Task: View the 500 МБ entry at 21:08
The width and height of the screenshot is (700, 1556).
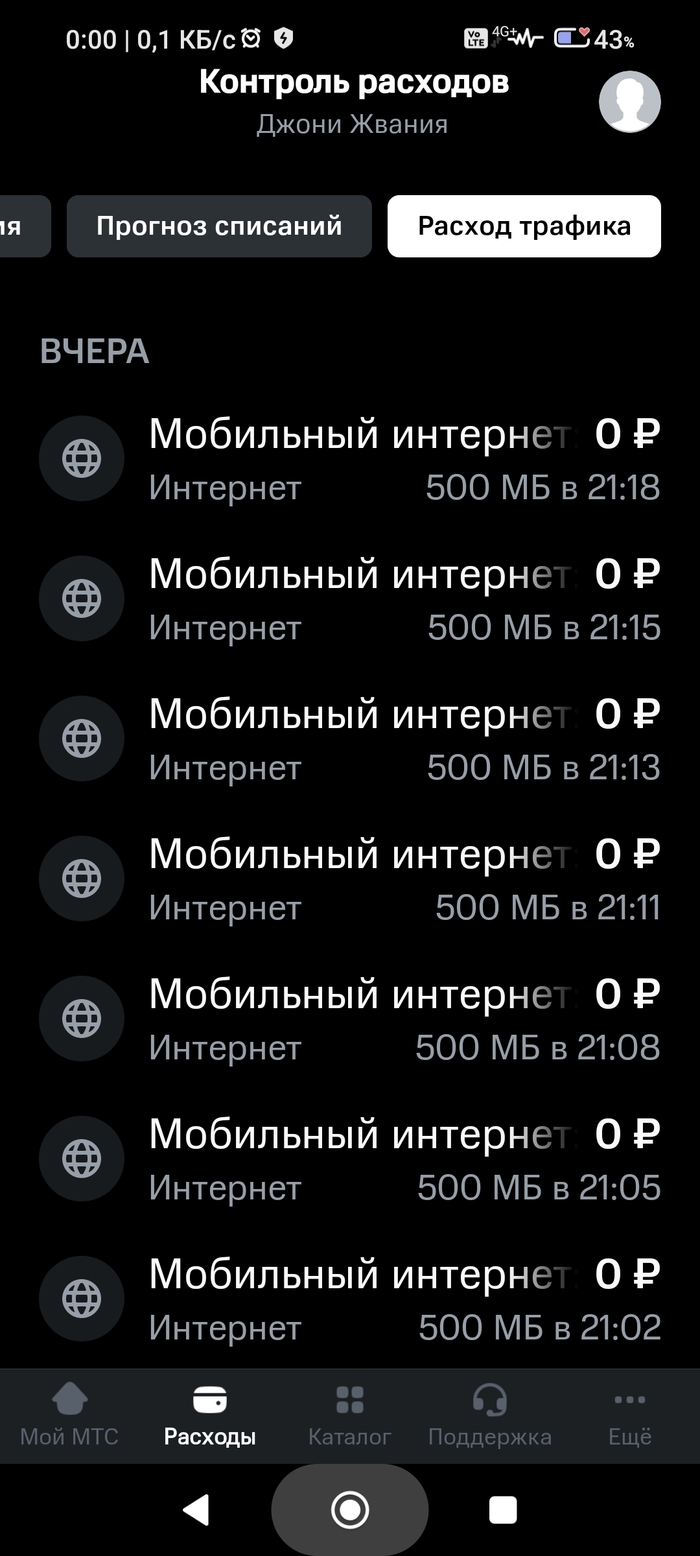Action: click(x=350, y=1019)
